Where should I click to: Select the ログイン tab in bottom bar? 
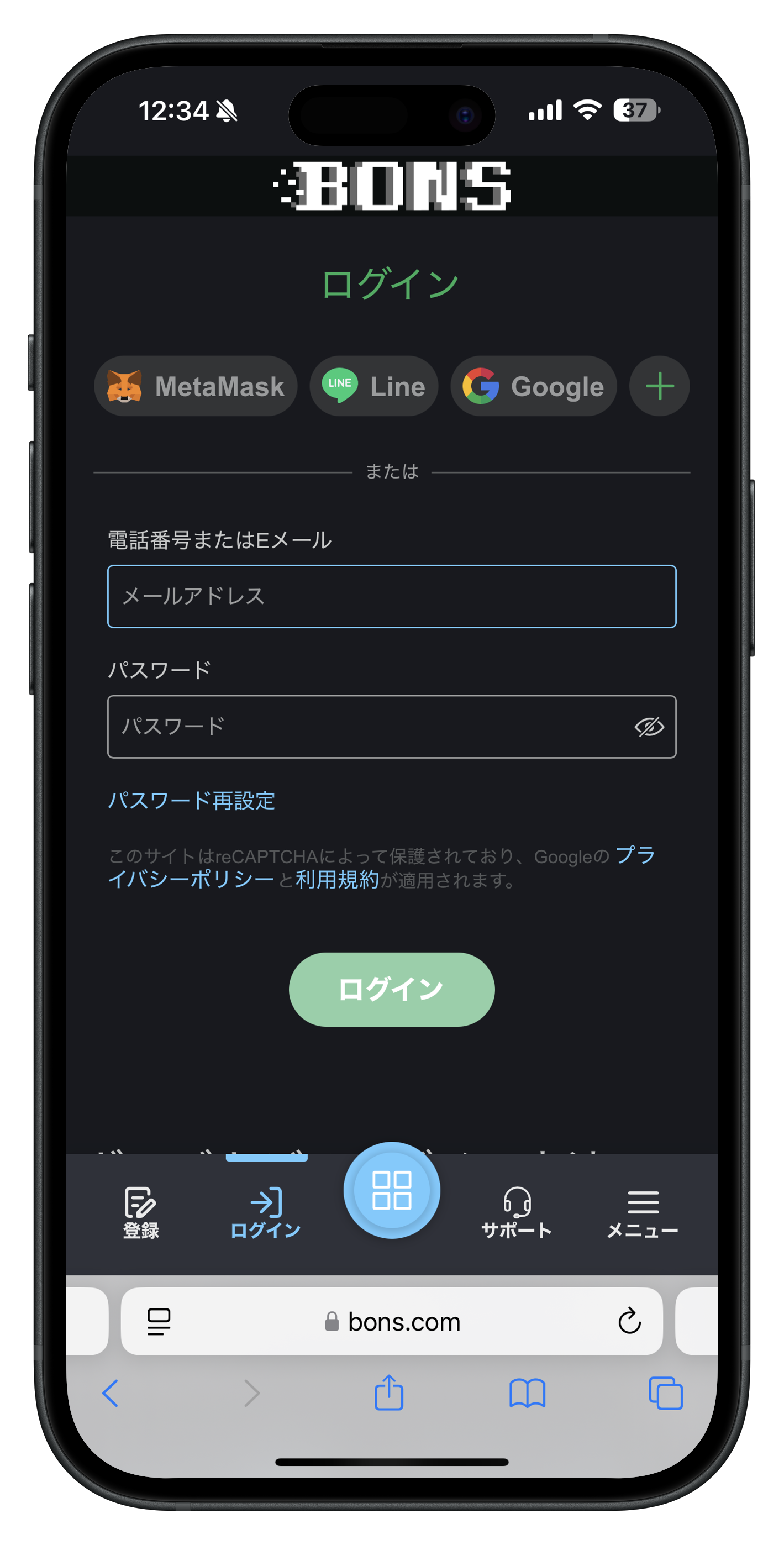tap(266, 1213)
